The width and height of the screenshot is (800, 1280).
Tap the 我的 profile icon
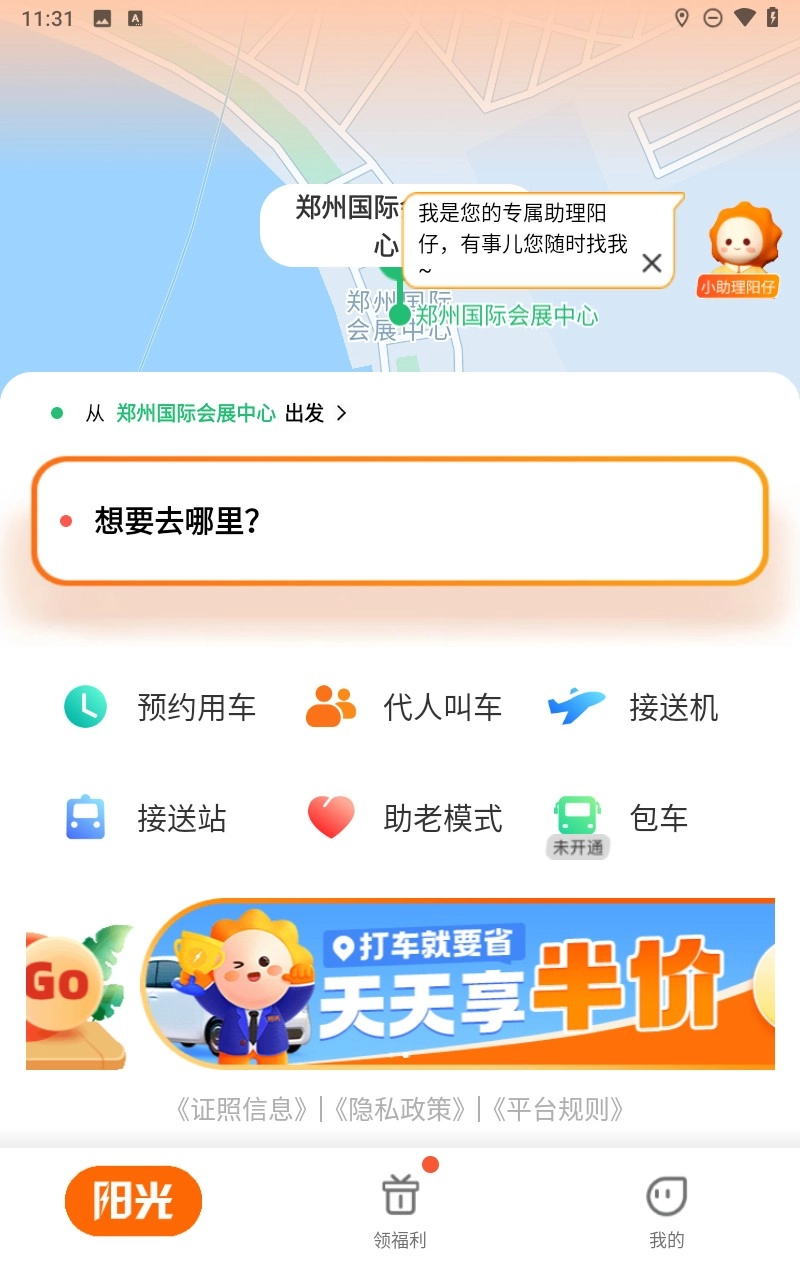point(666,1193)
